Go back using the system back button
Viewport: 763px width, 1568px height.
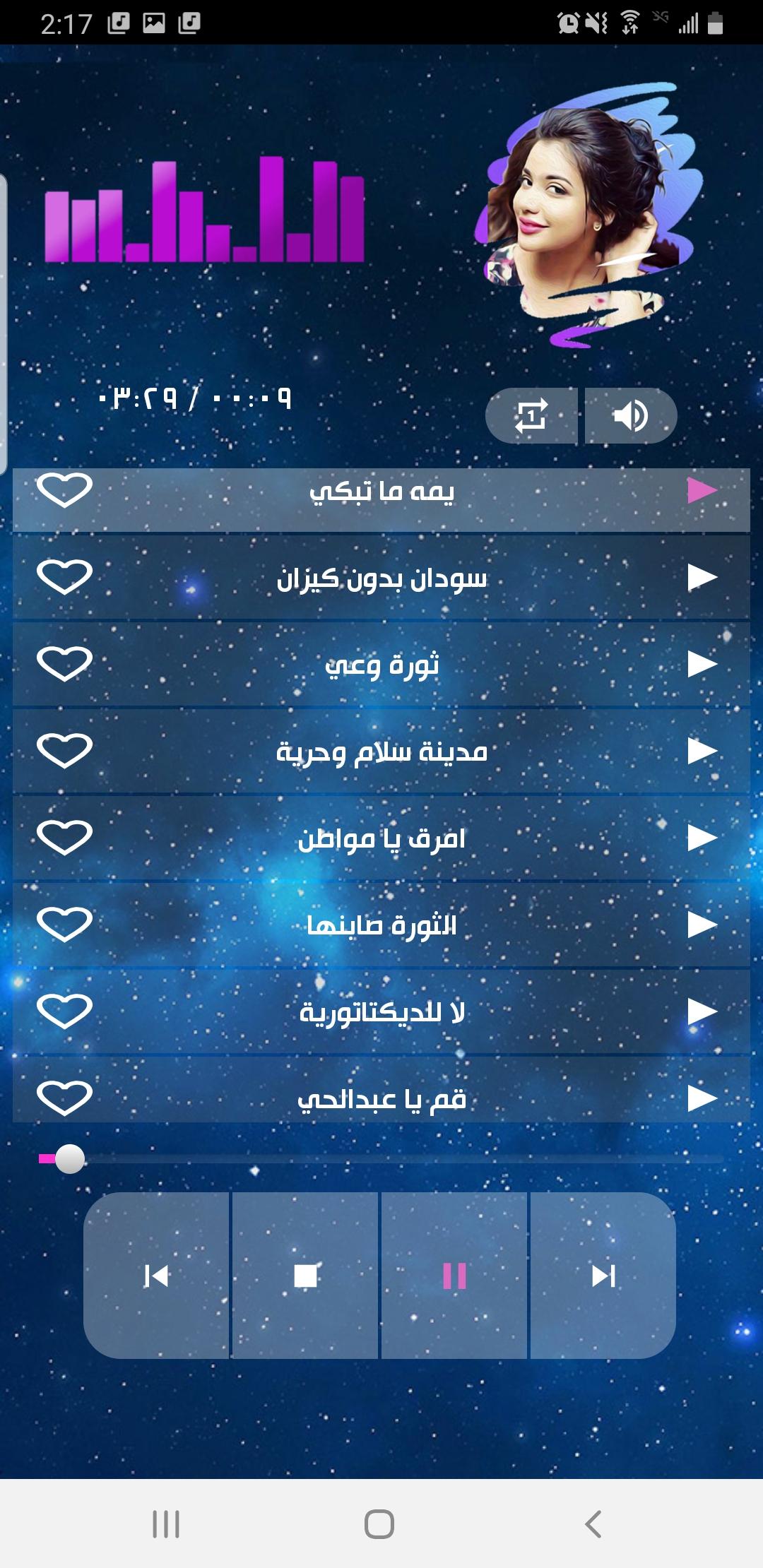point(593,1524)
